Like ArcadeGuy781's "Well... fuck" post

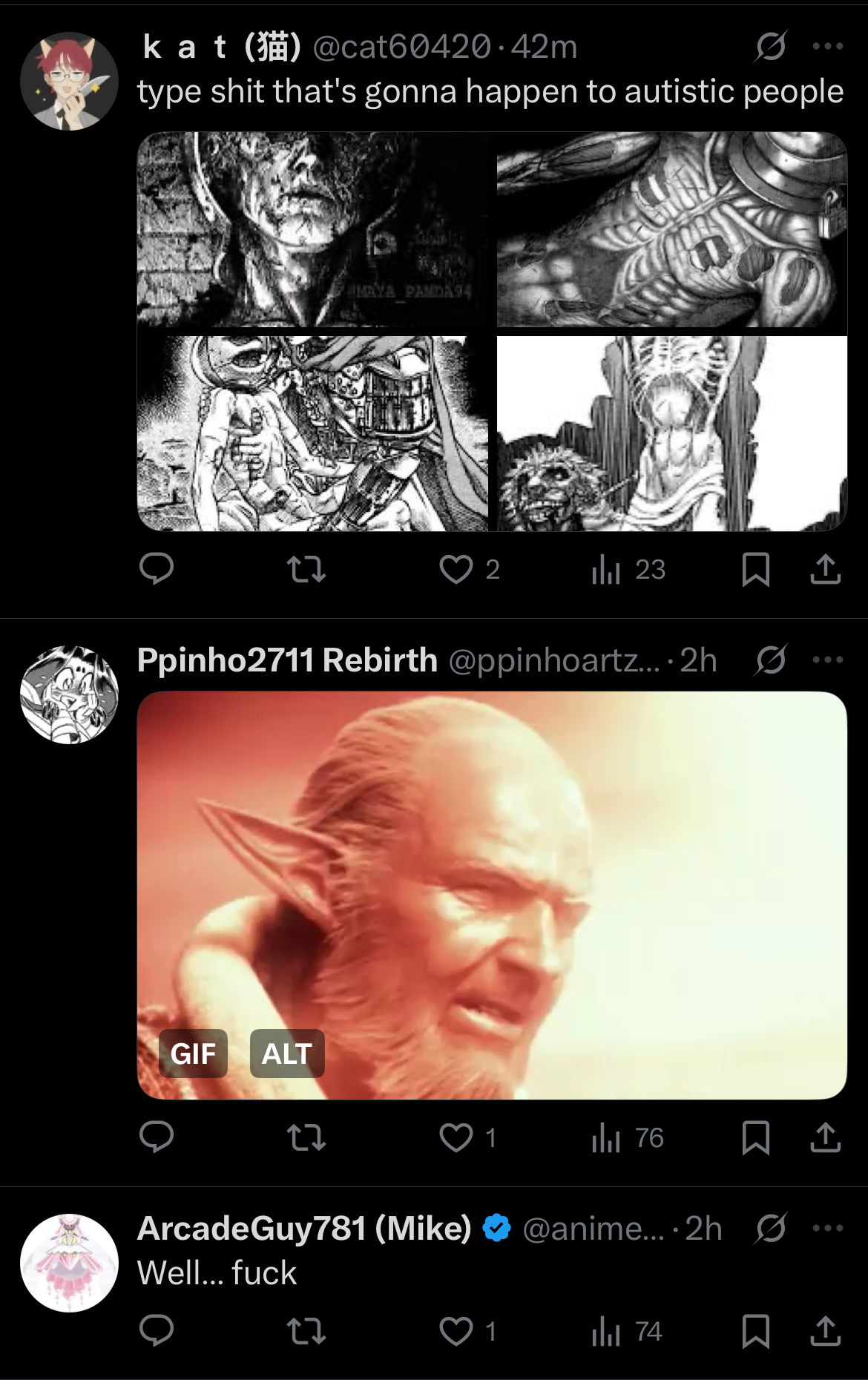click(x=456, y=1331)
